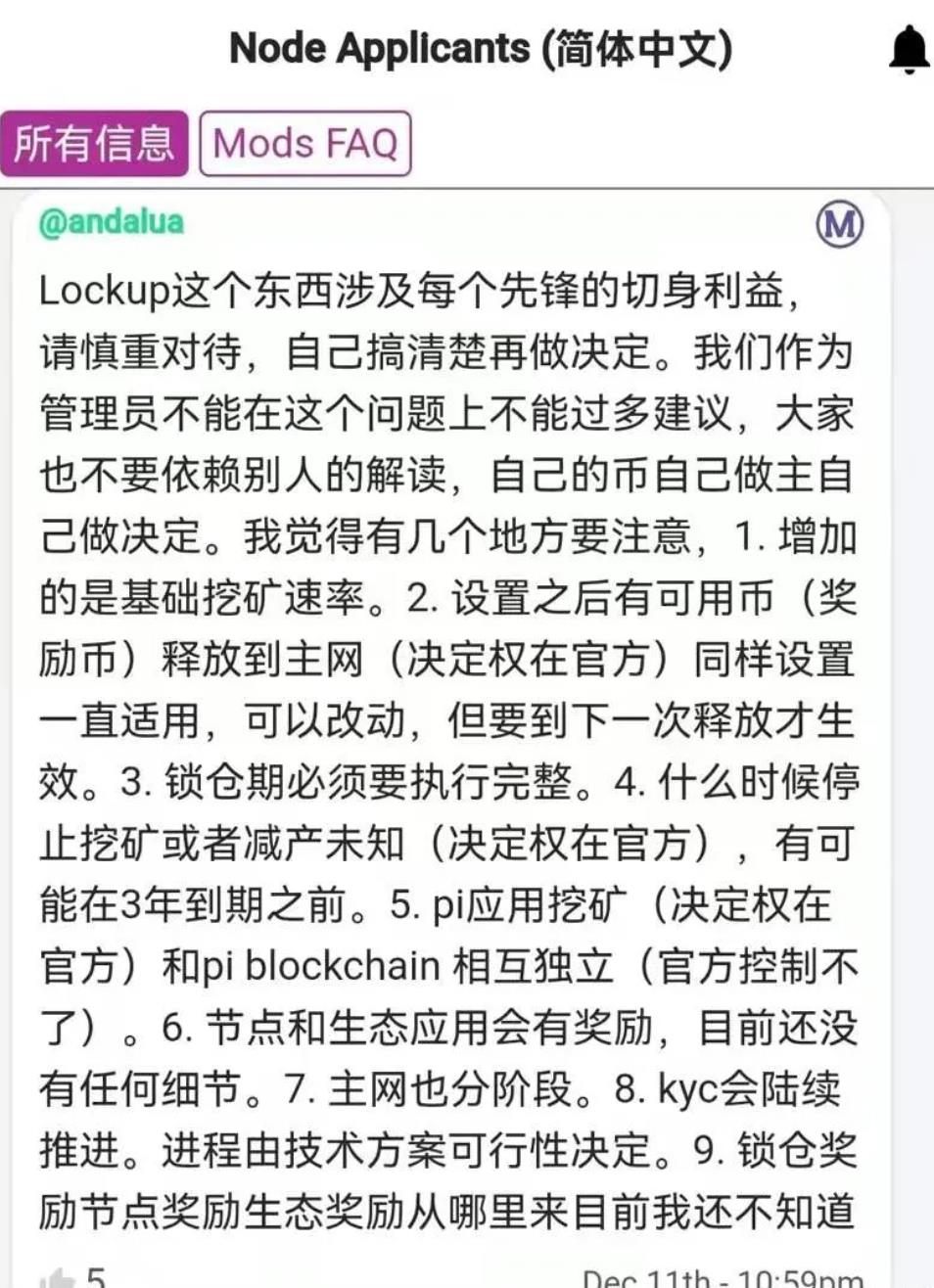Image resolution: width=934 pixels, height=1288 pixels.
Task: Like the post by @andalua
Action: 59,1276
